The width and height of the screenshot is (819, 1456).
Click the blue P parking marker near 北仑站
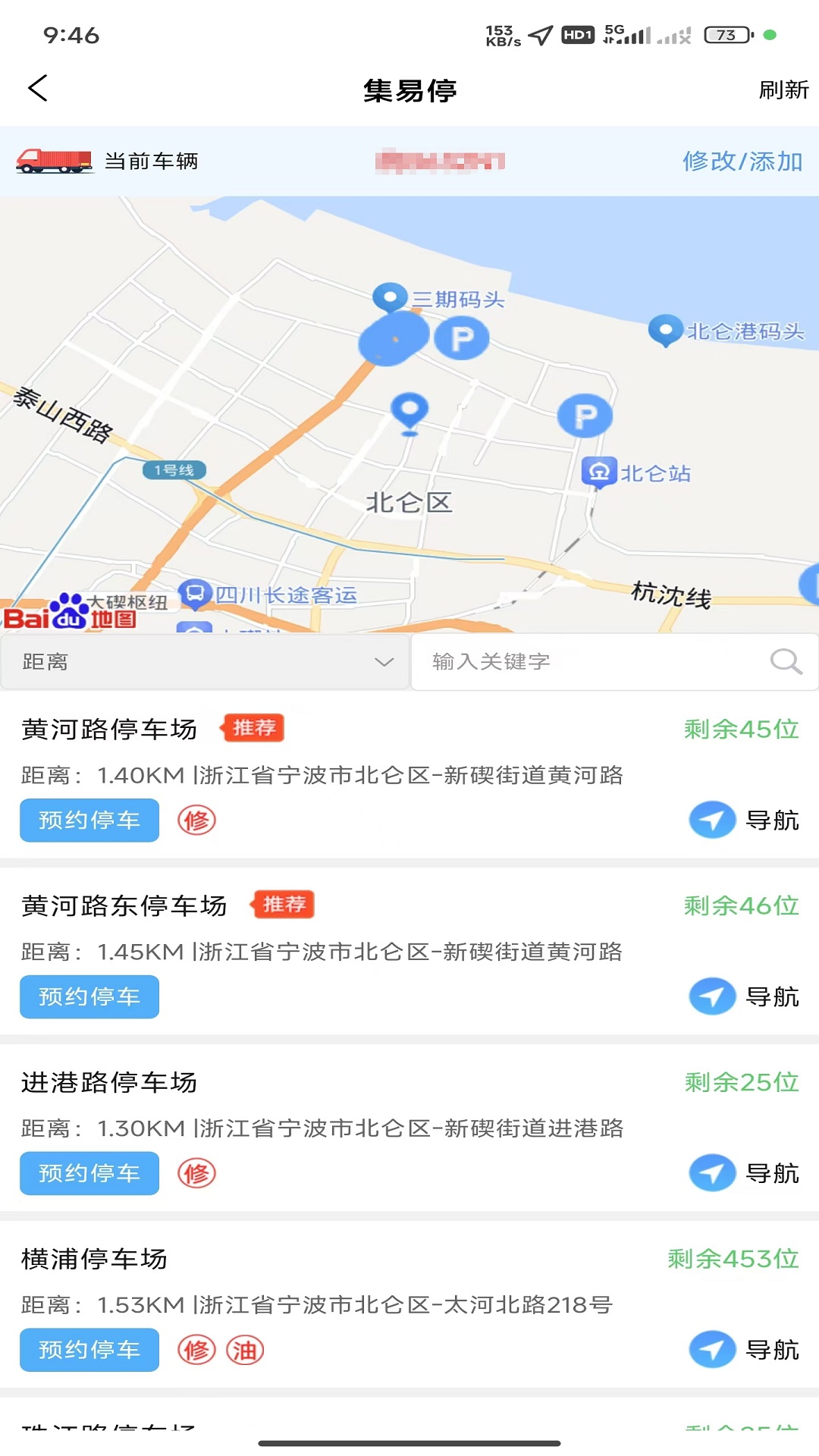tap(583, 413)
